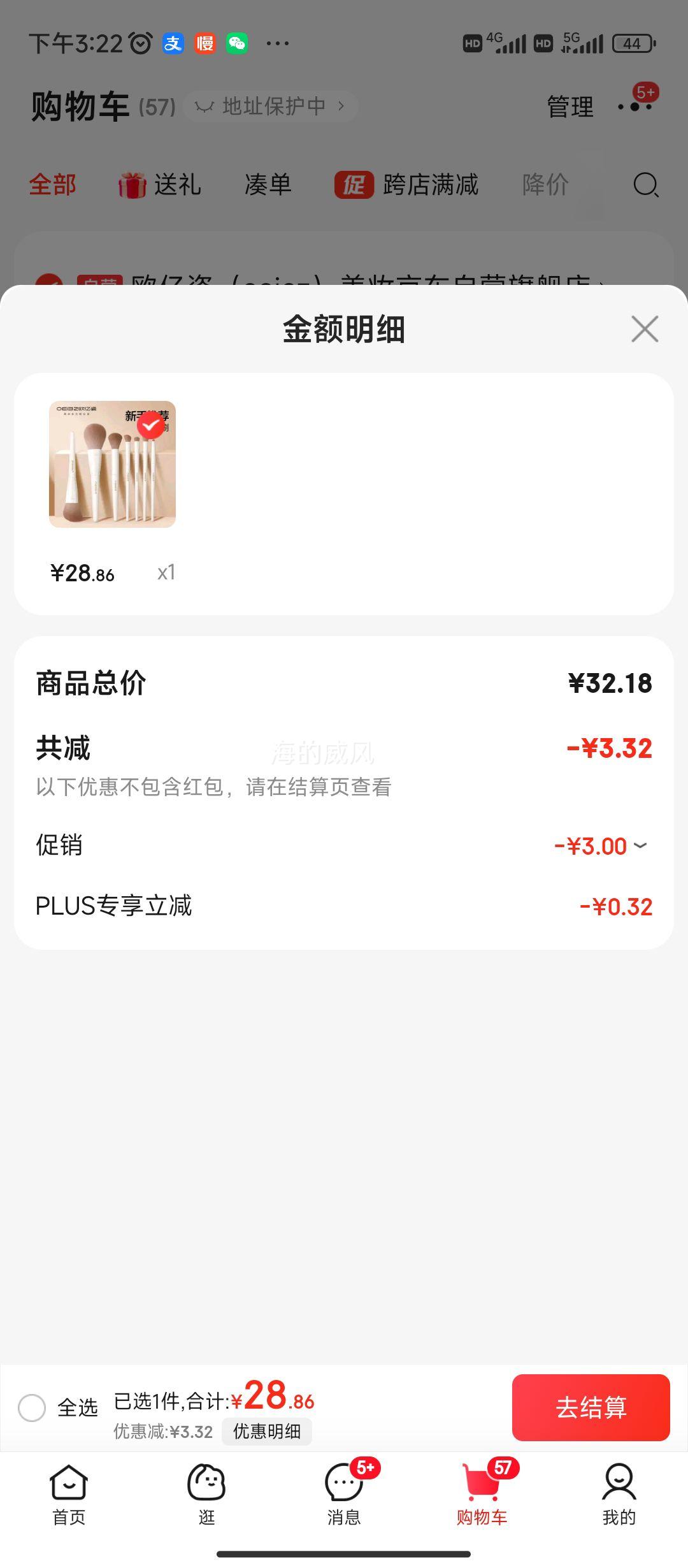
Task: Open the 优惠明细 discount details
Action: 267,1432
